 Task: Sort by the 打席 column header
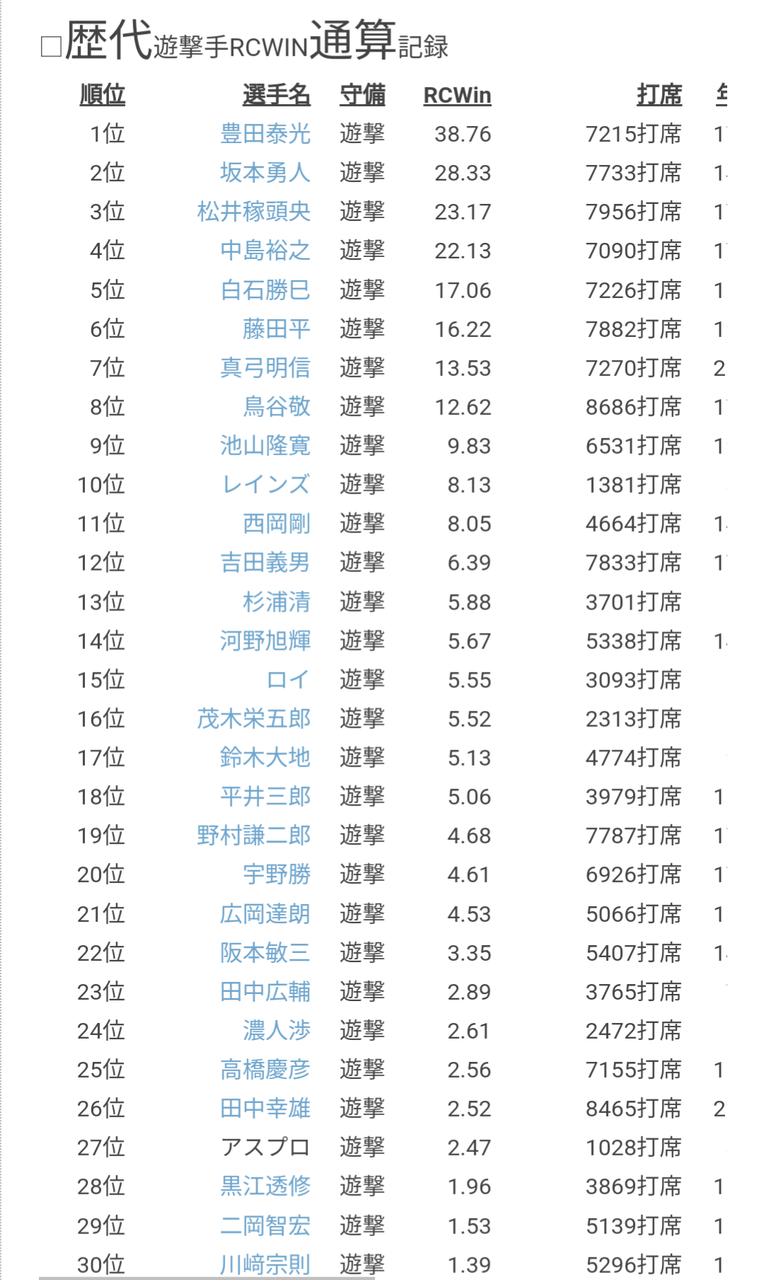[659, 95]
